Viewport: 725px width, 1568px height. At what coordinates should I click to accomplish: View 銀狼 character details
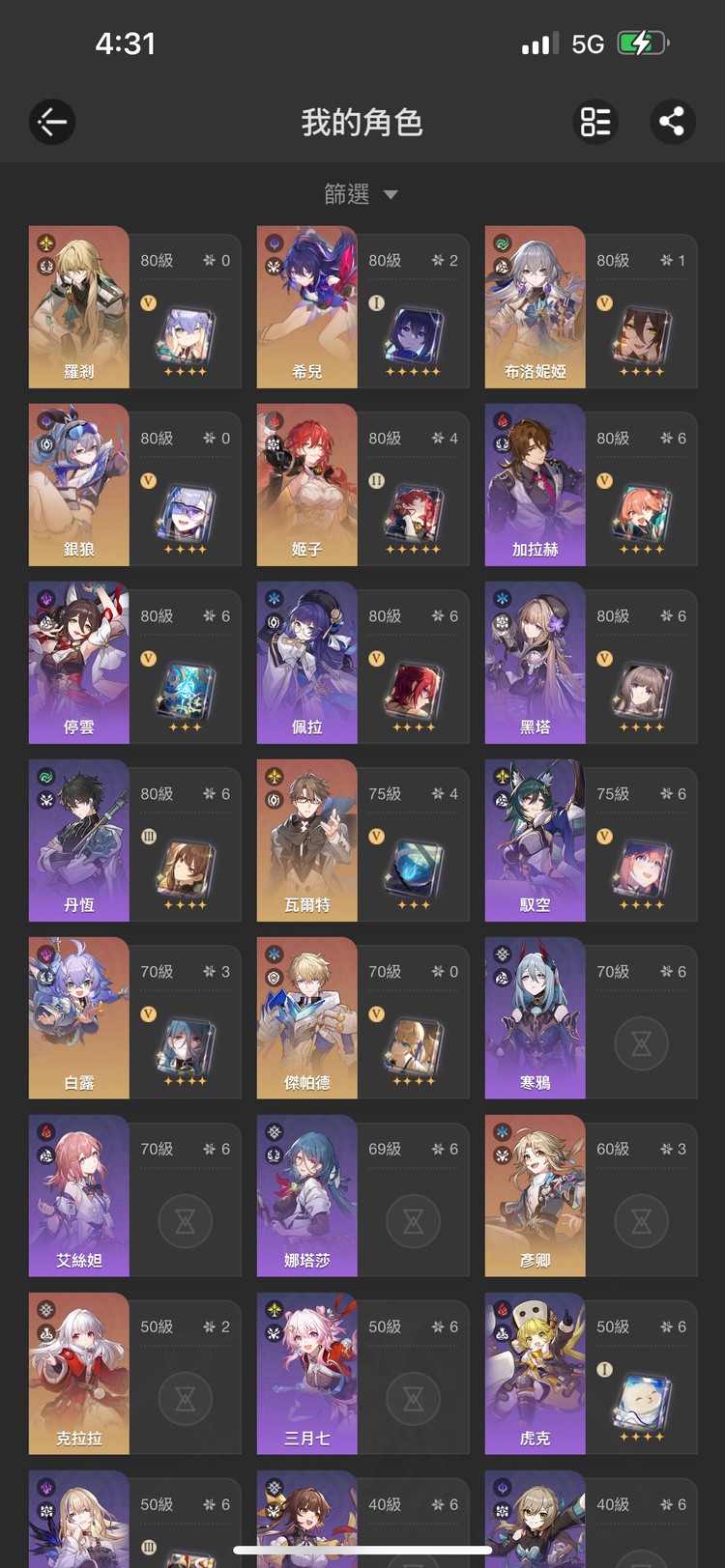click(79, 485)
